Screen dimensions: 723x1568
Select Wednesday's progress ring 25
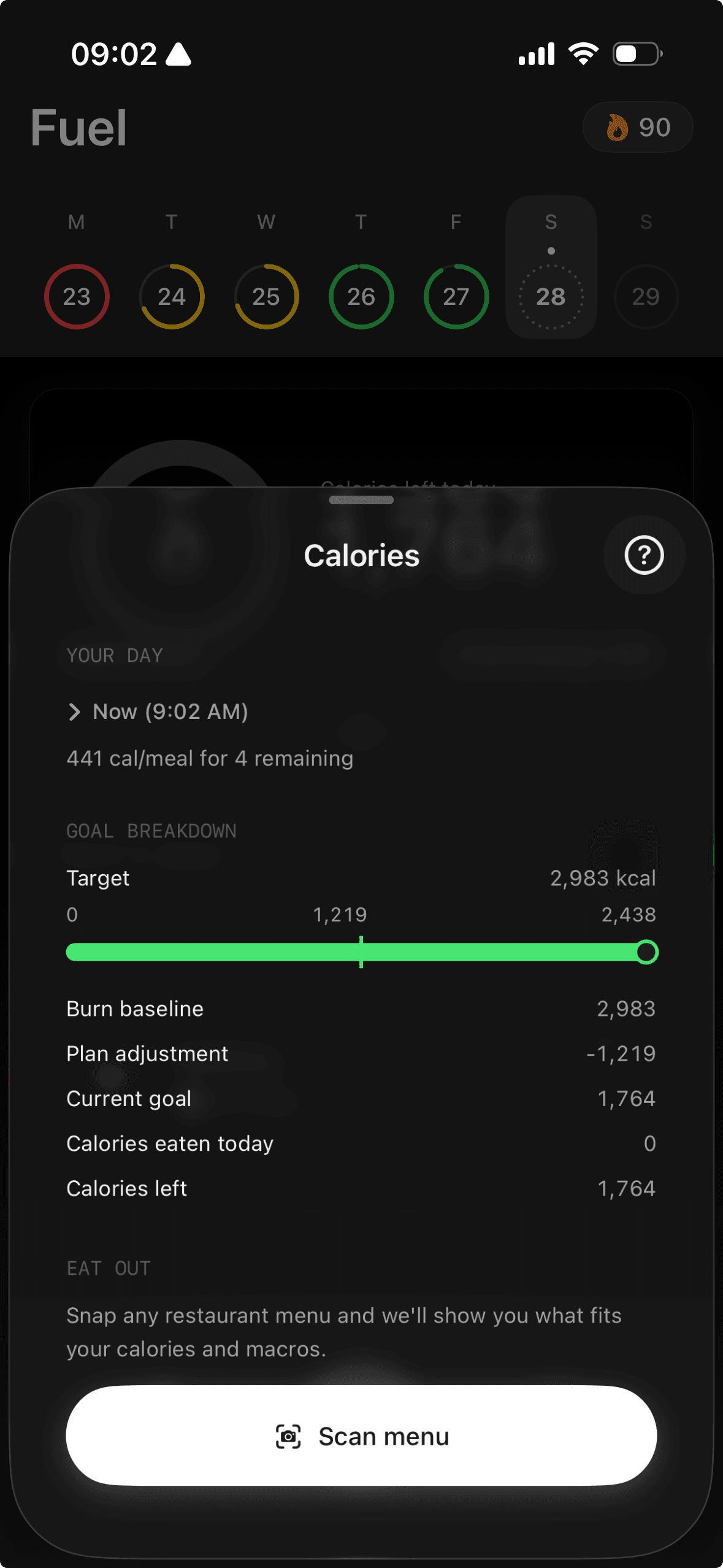(266, 296)
